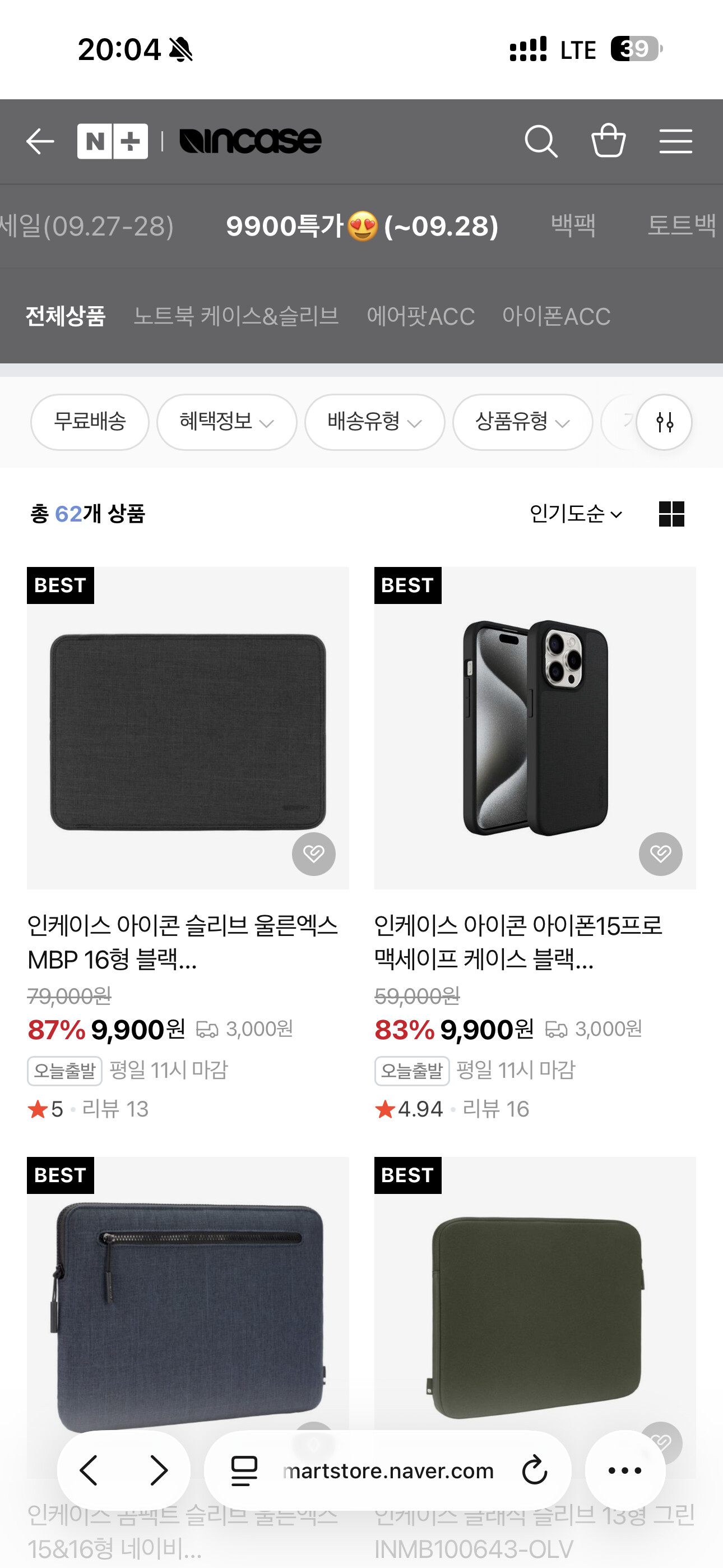The image size is (723, 1568).
Task: Toggle the grid view layout icon
Action: [671, 514]
